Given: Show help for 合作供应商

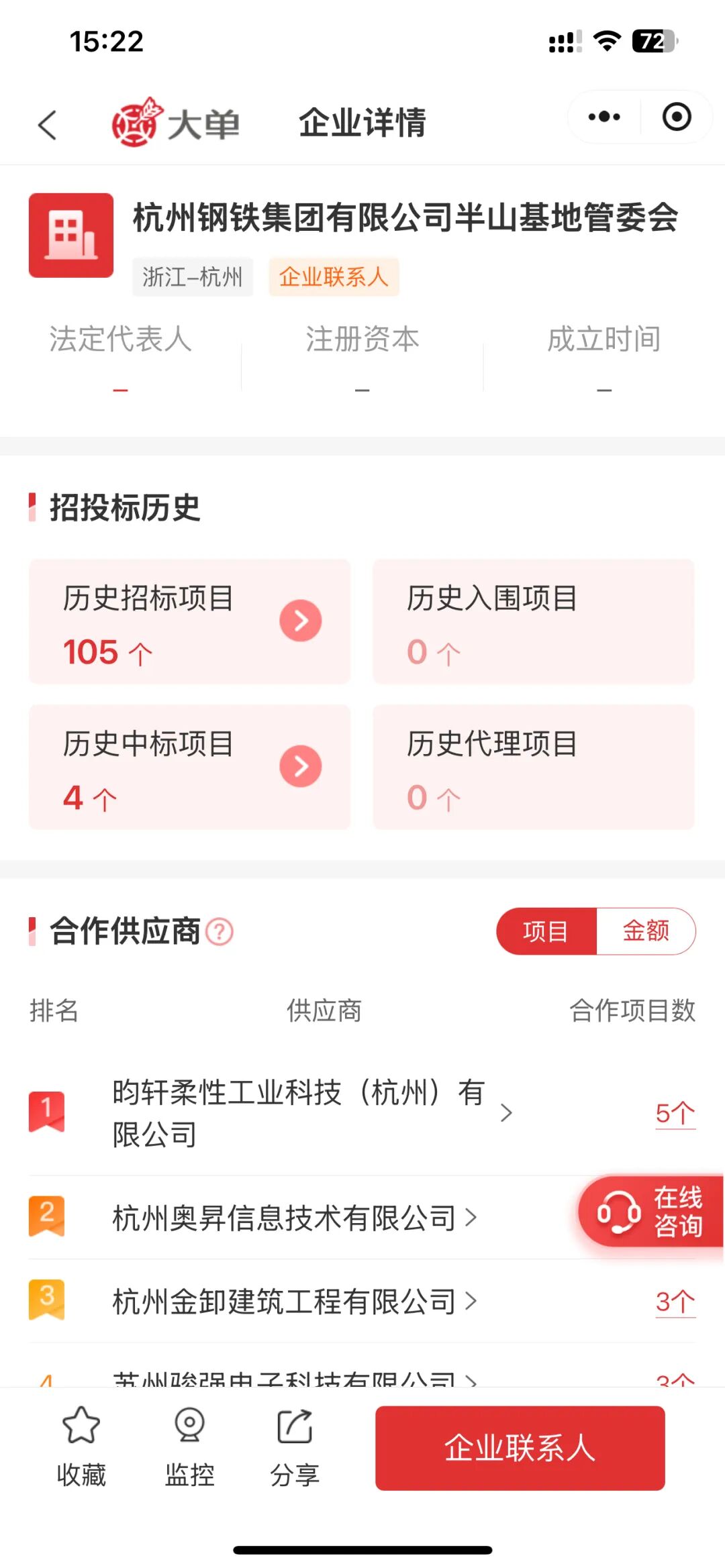Looking at the screenshot, I should 220,931.
